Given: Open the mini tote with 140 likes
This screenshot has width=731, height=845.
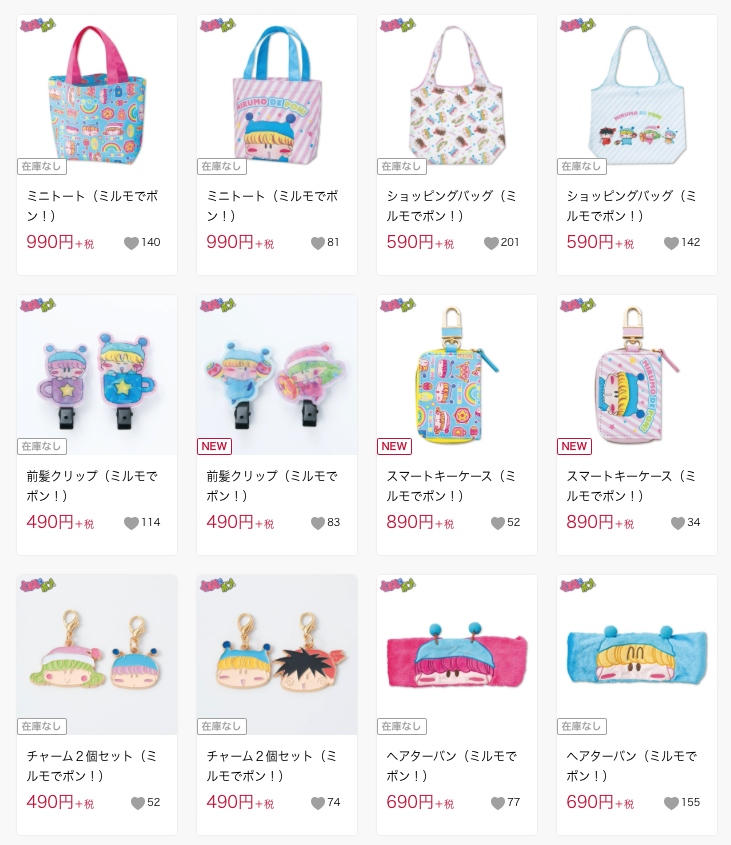Looking at the screenshot, I should tap(97, 97).
